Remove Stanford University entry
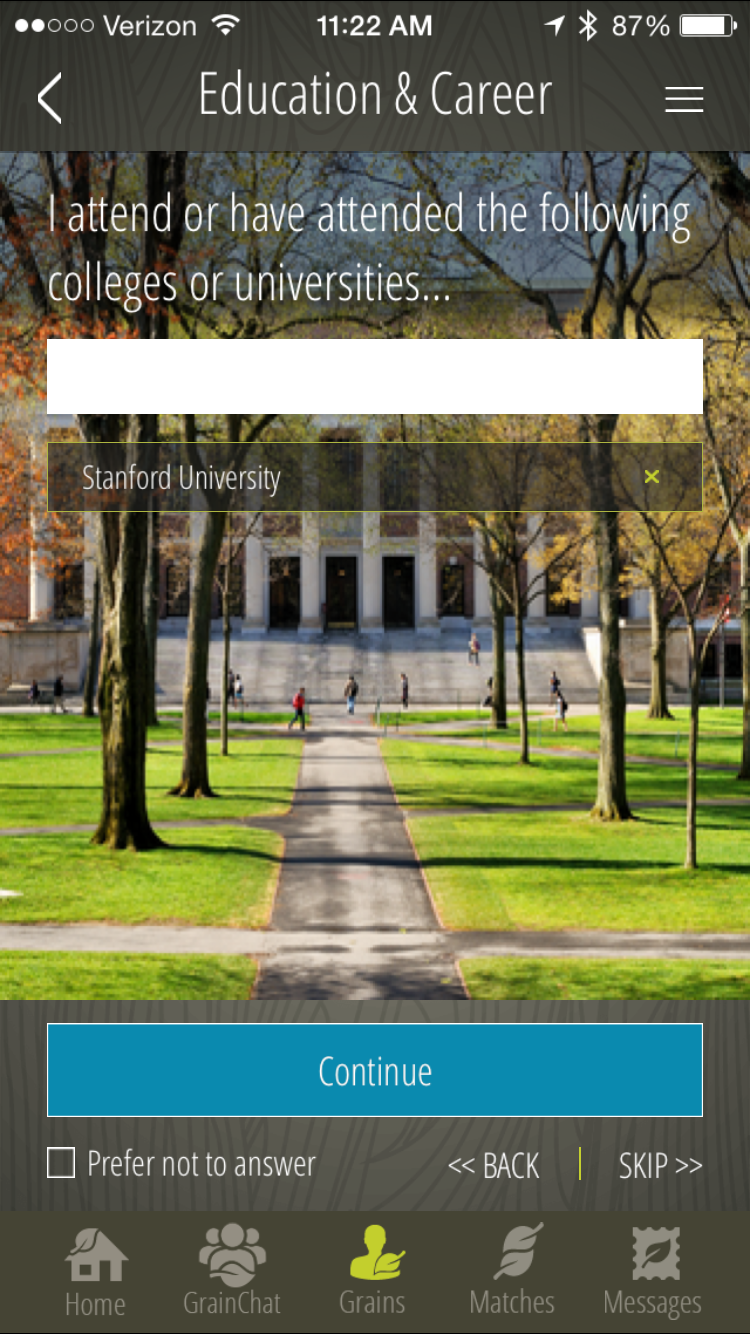750x1334 pixels. (652, 477)
